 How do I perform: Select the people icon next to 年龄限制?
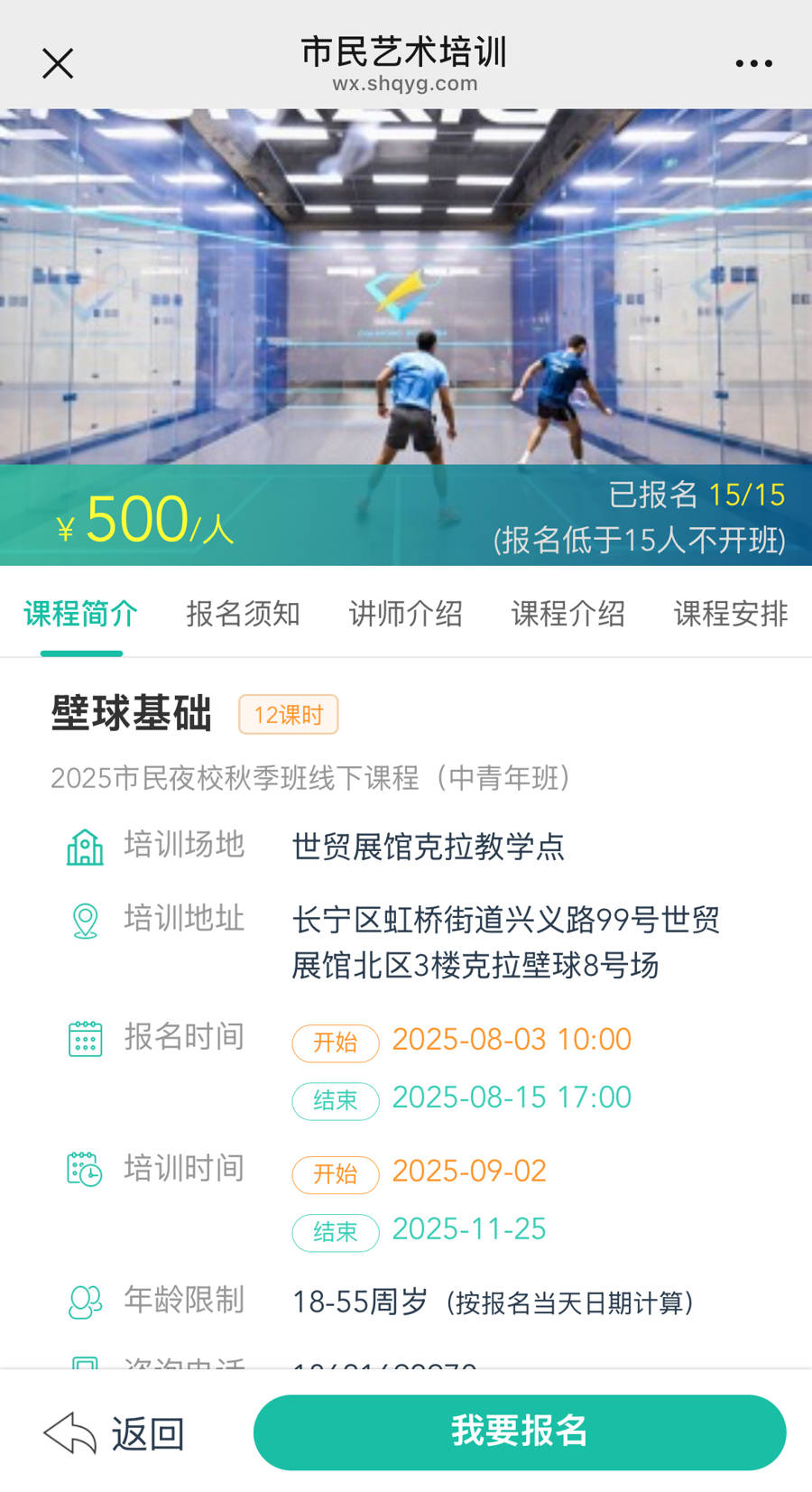coord(85,1301)
